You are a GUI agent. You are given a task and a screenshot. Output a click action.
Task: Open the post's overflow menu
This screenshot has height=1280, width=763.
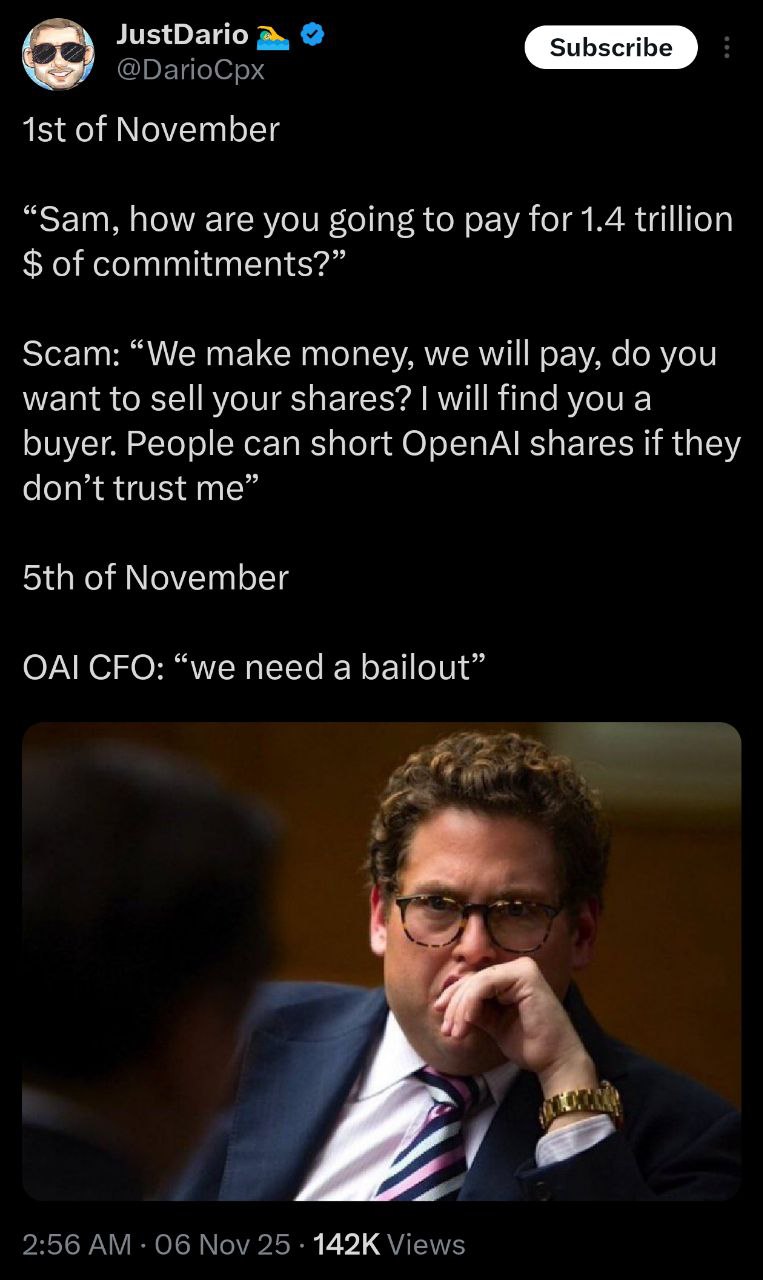(727, 48)
